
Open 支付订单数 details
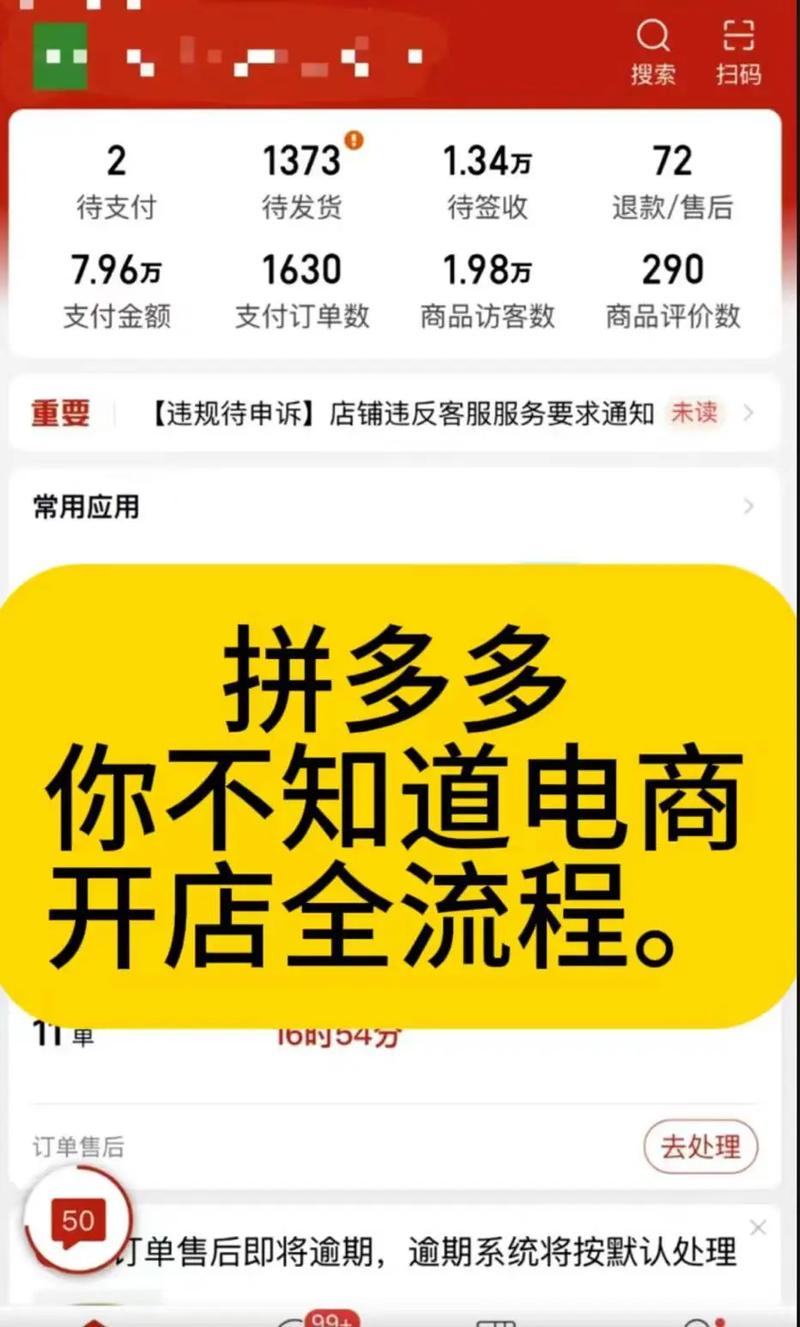[x=302, y=291]
